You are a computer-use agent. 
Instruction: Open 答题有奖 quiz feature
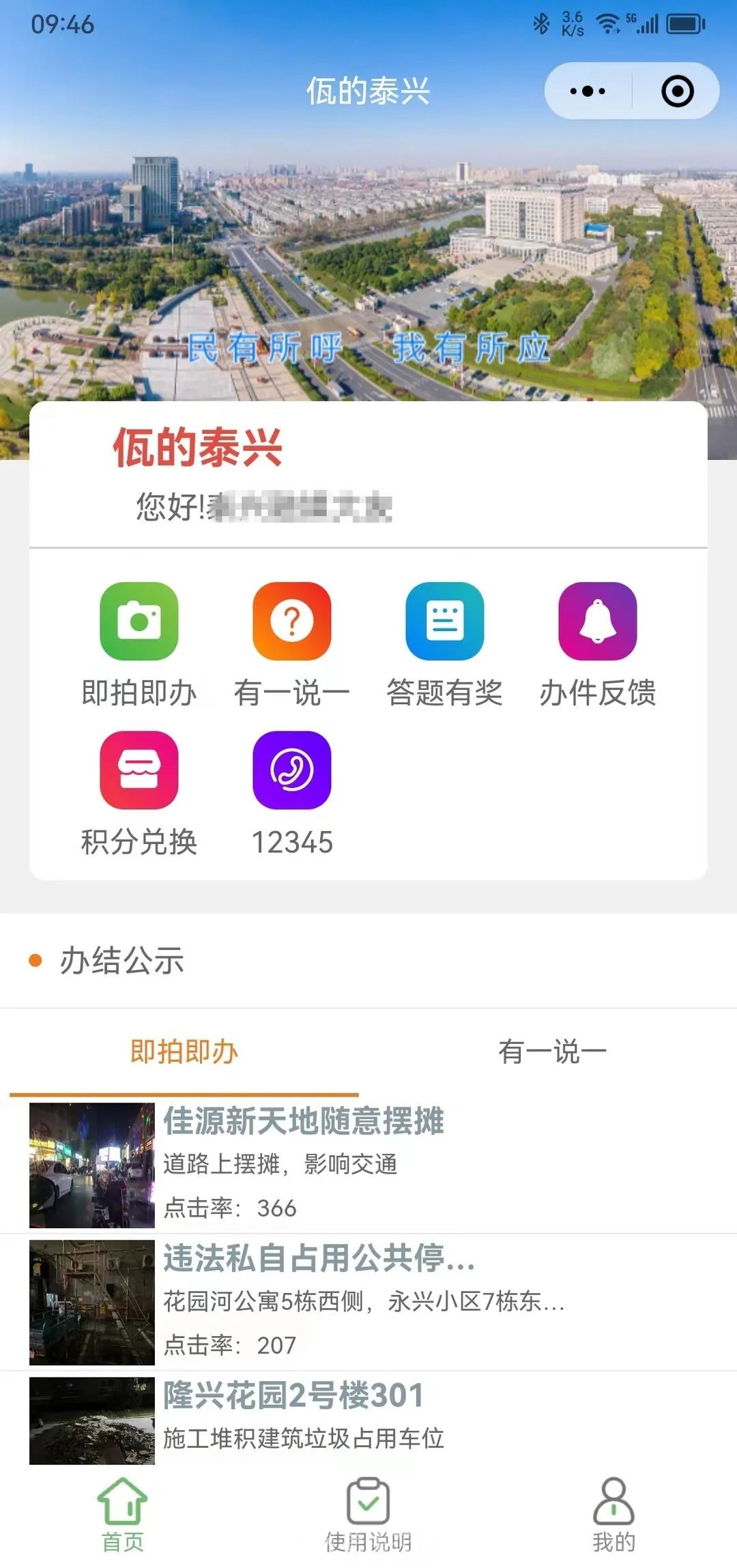pyautogui.click(x=445, y=622)
